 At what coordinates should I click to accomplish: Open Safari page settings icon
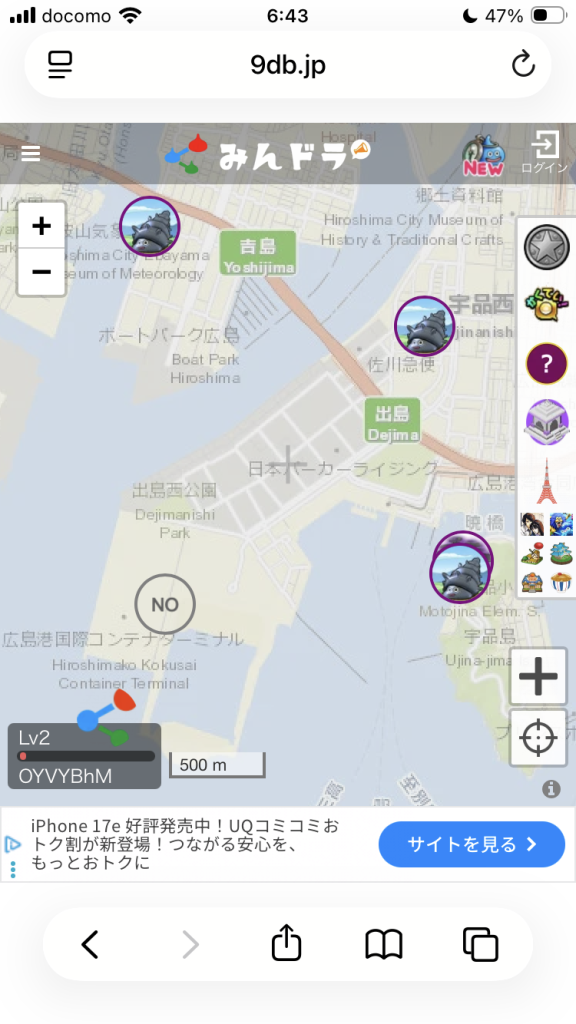pos(60,65)
